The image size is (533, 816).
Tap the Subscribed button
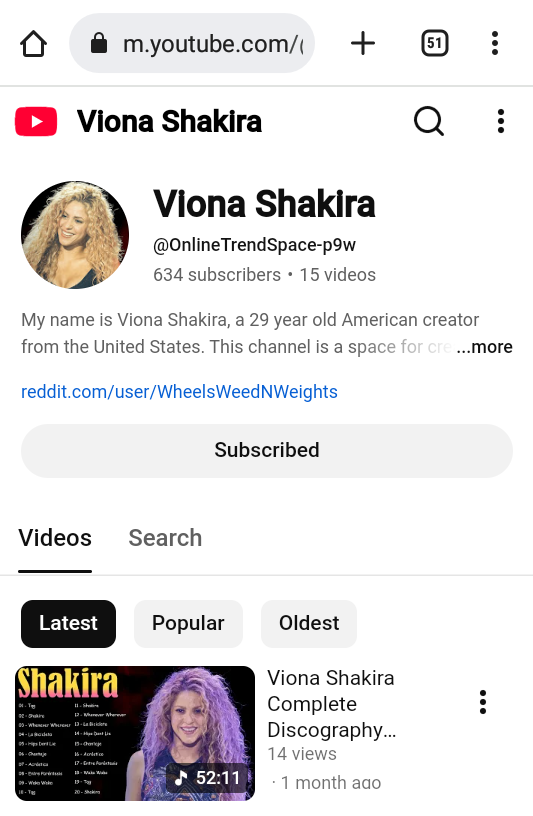coord(266,451)
